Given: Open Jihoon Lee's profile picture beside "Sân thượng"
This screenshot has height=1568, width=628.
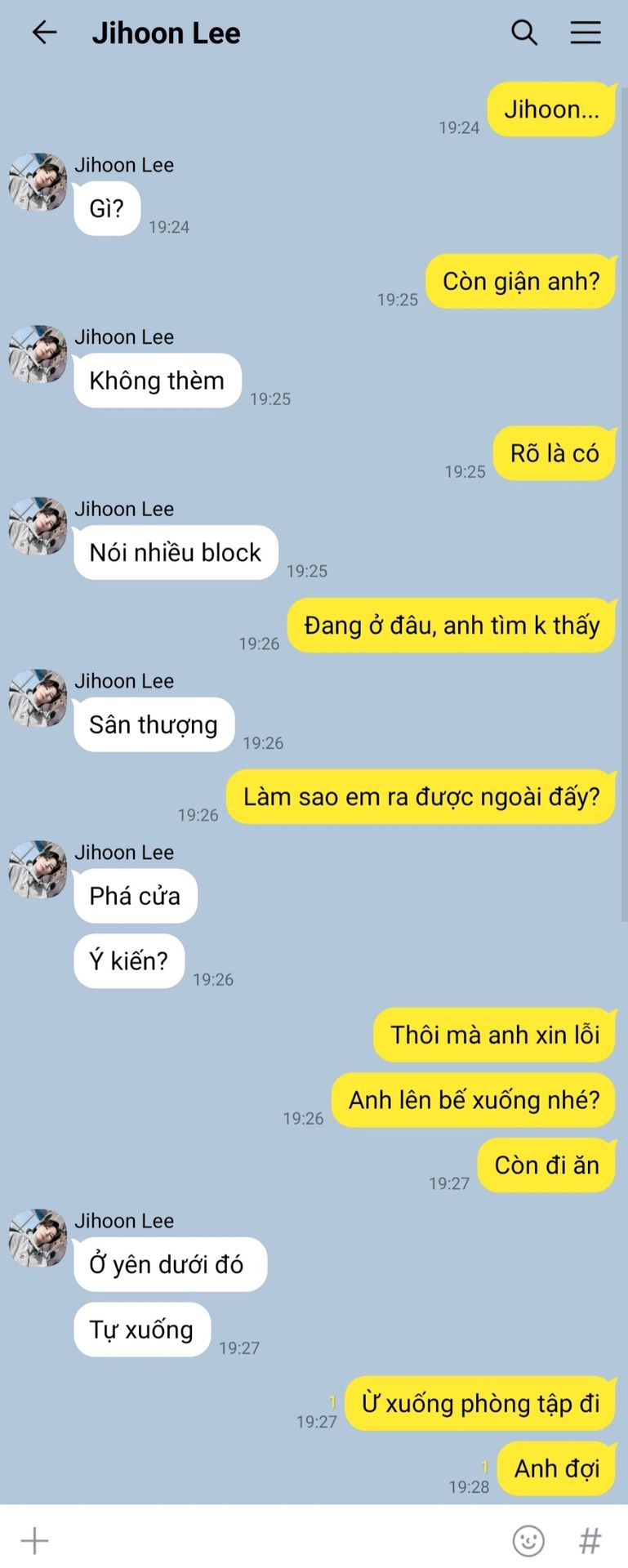Looking at the screenshot, I should 38,698.
